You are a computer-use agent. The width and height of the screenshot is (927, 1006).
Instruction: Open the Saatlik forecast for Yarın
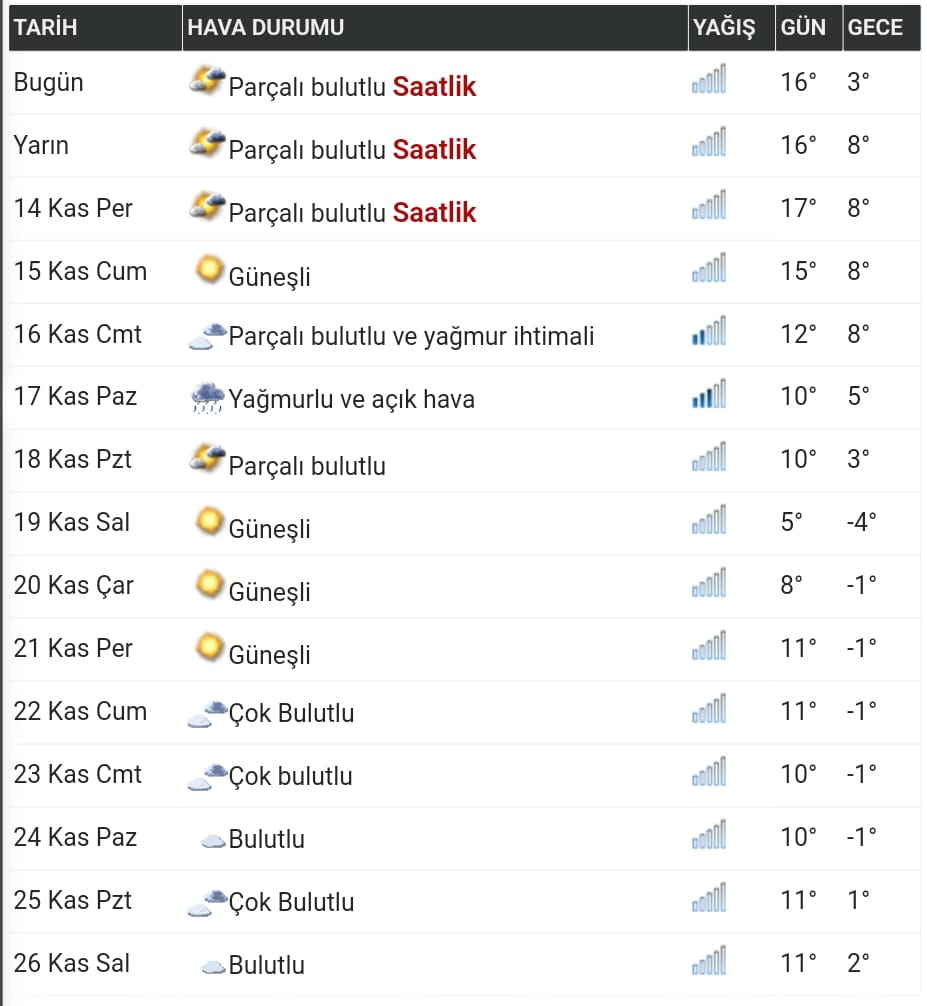(434, 150)
